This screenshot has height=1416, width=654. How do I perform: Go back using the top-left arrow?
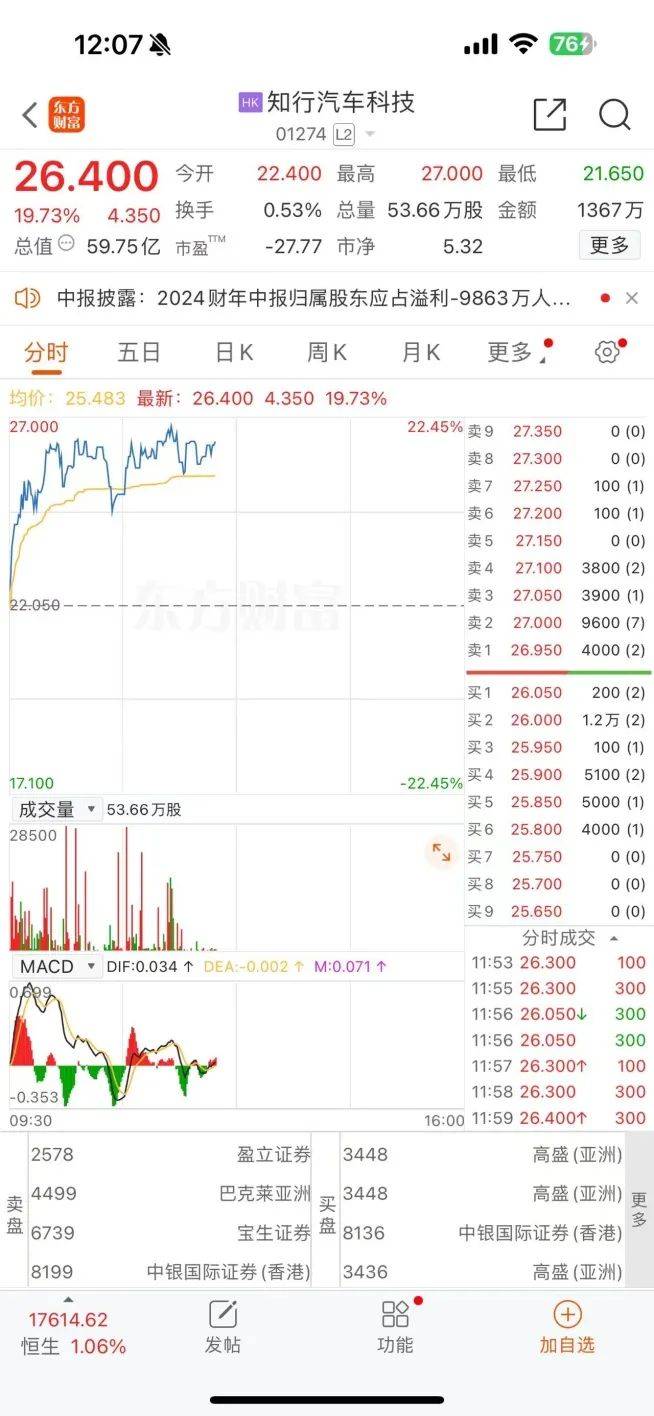click(x=30, y=115)
